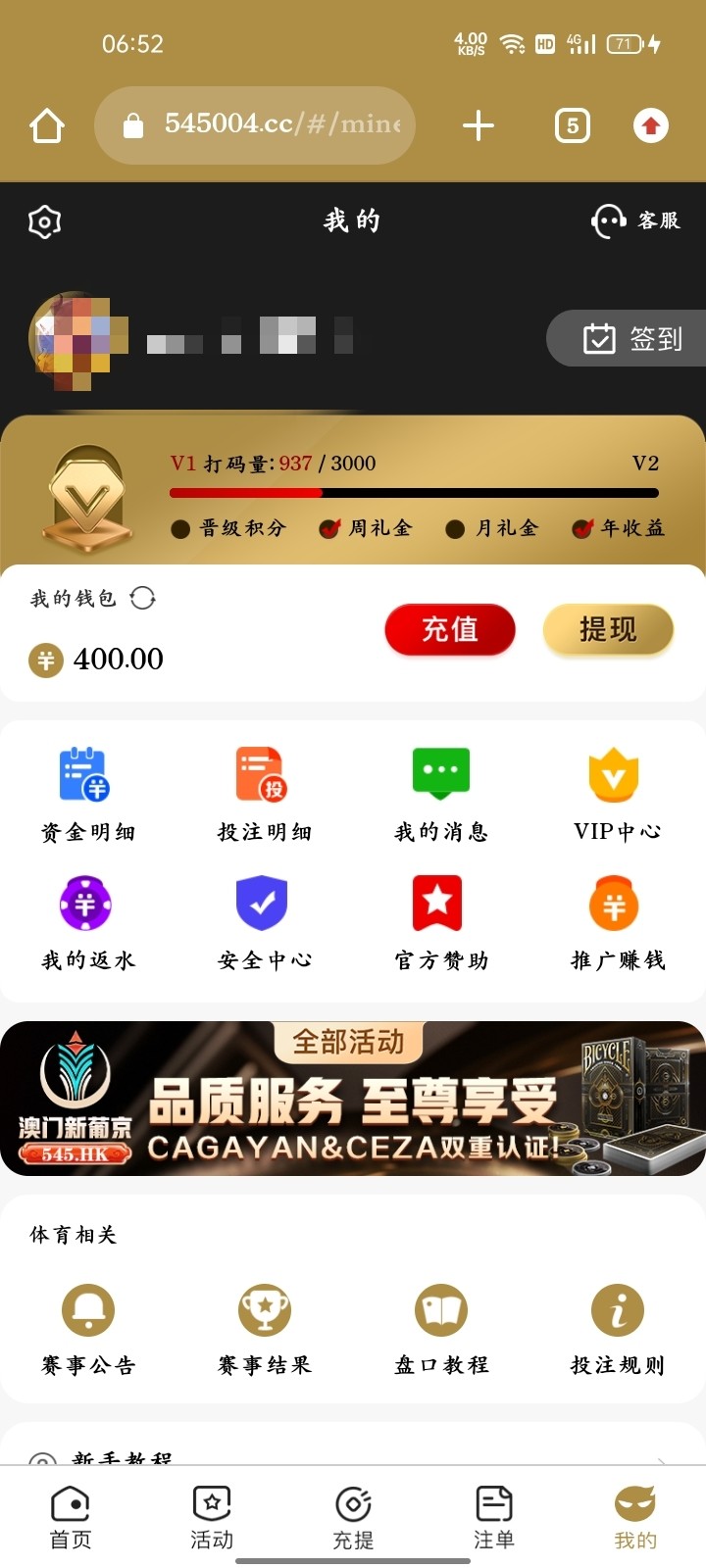Open 资金明细 fund details

[87, 794]
